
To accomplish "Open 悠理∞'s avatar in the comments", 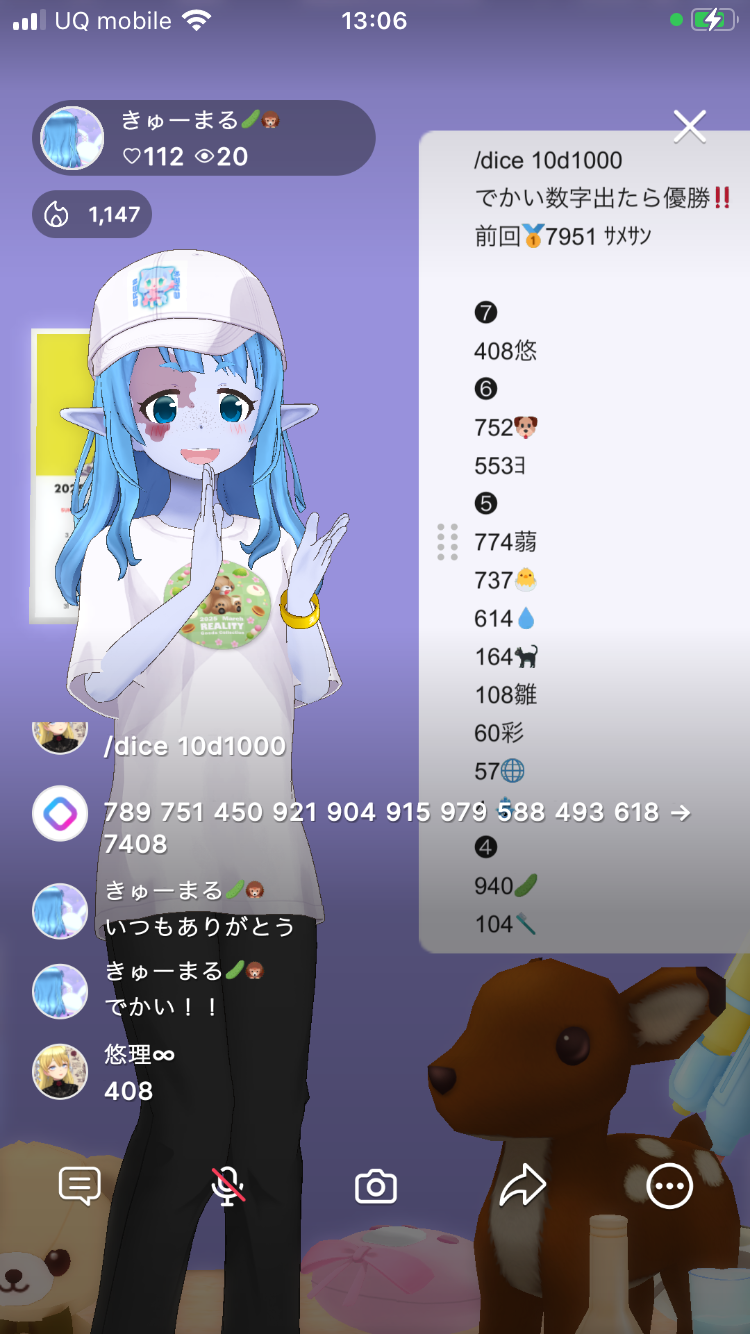I will click(x=60, y=1072).
